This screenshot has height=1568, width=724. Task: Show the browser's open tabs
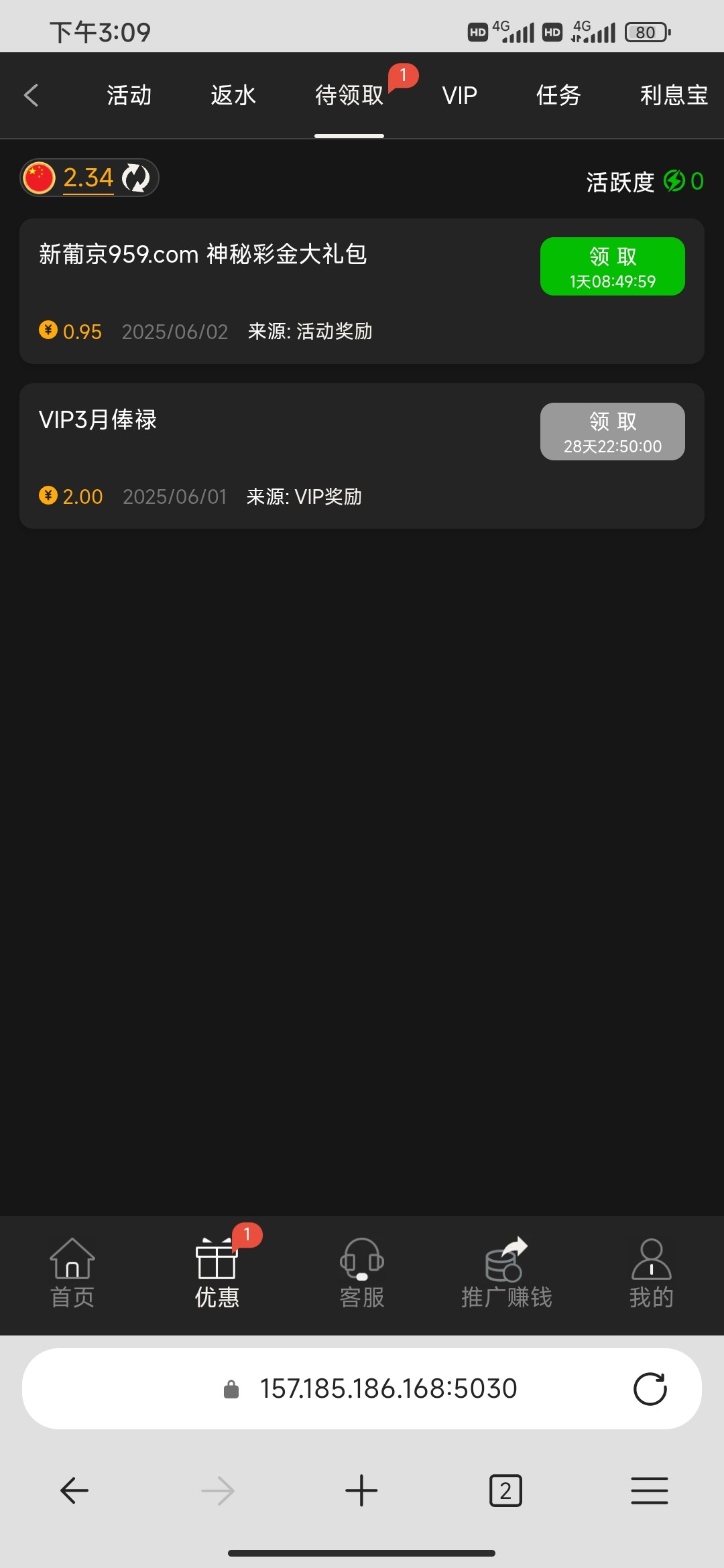click(x=505, y=1491)
